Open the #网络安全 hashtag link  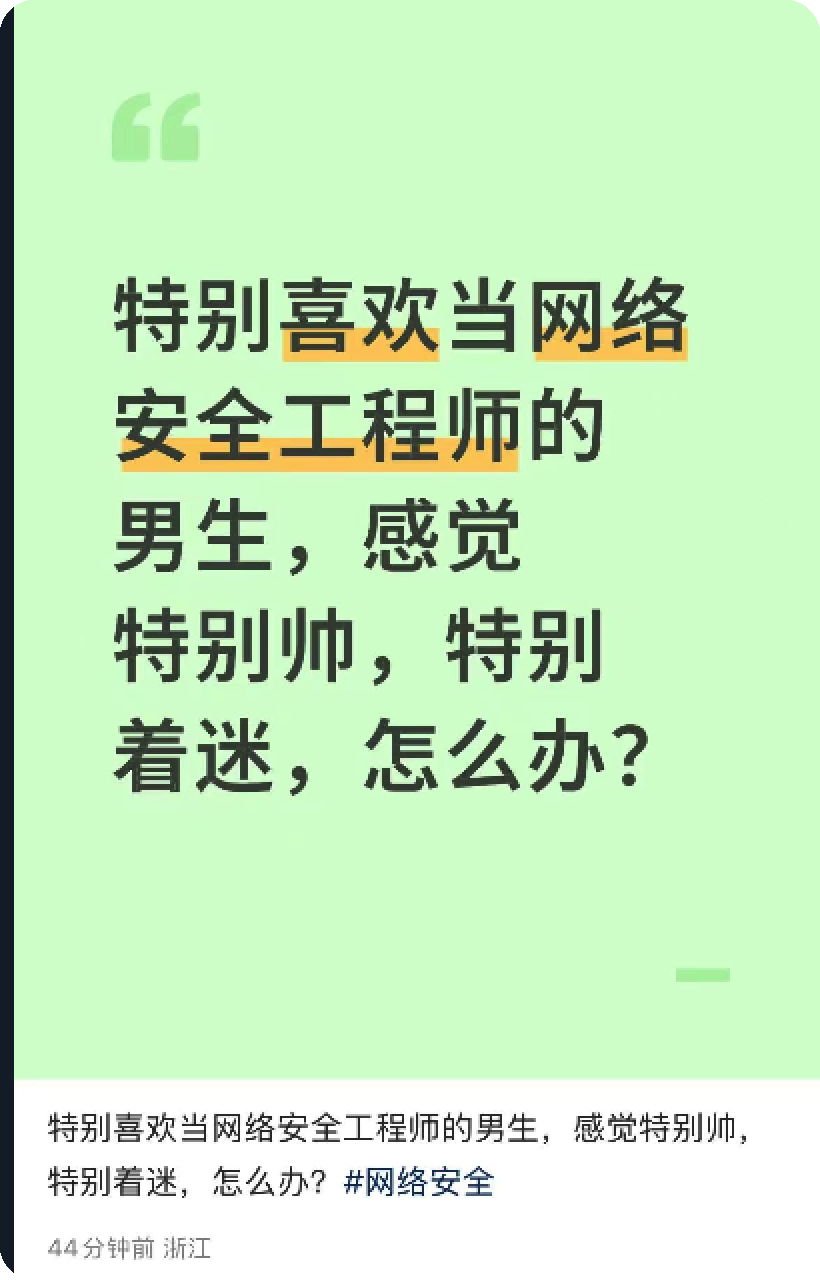coord(419,1182)
